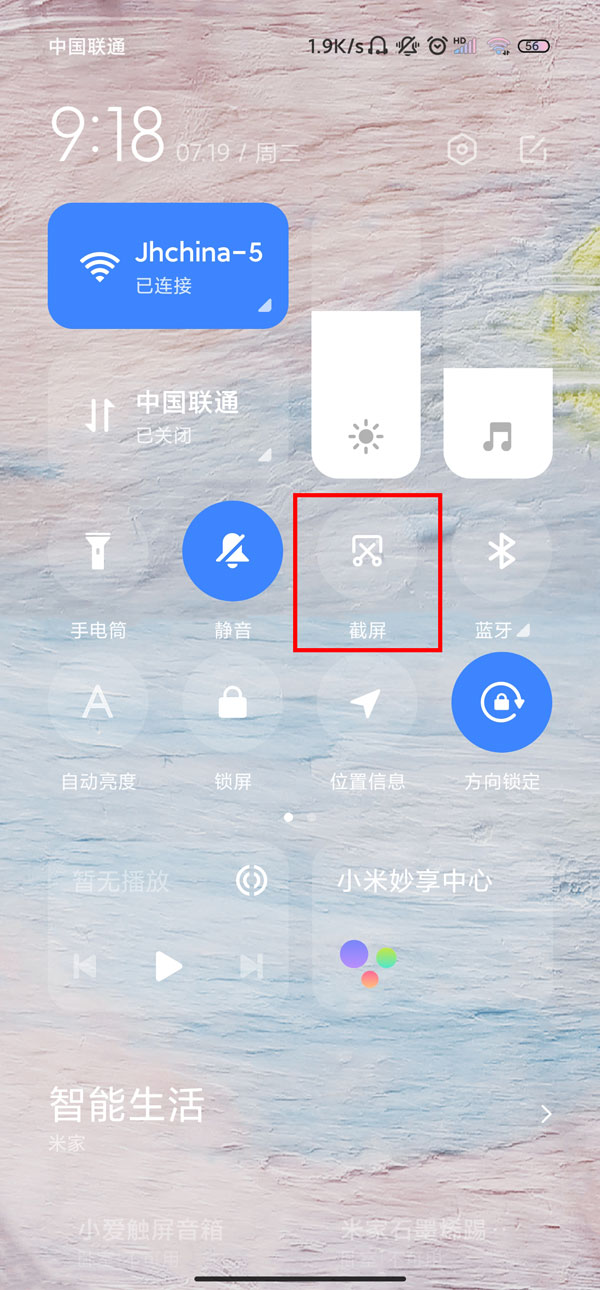Open the audio cast output icon

251,881
